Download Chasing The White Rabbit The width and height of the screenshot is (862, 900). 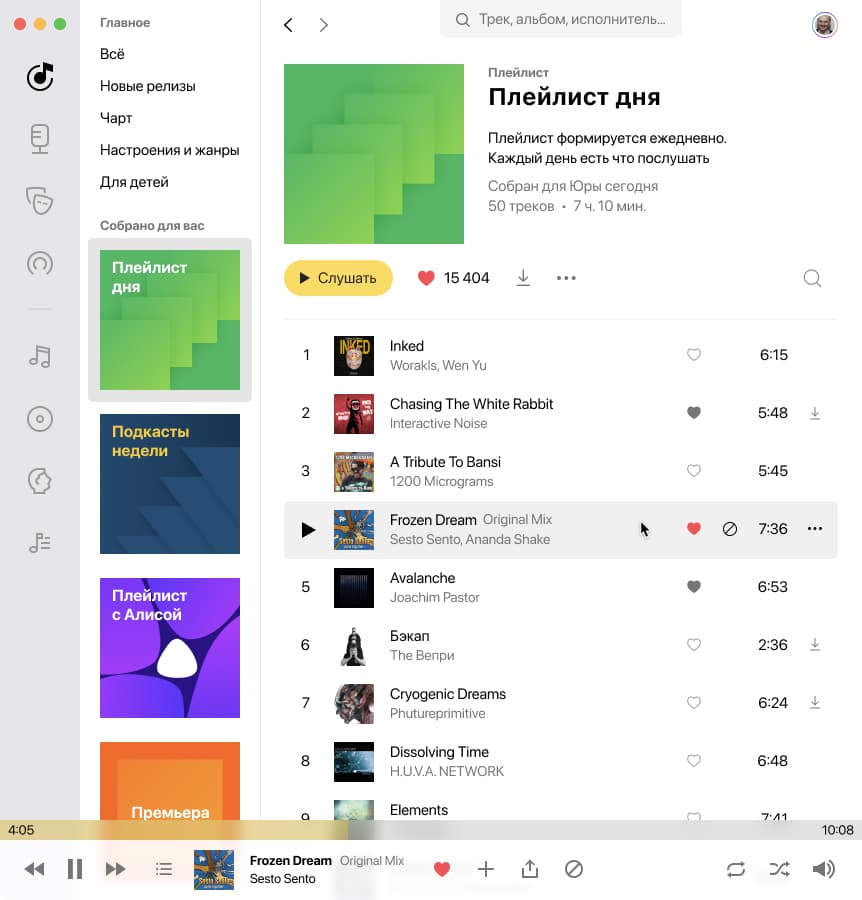815,413
